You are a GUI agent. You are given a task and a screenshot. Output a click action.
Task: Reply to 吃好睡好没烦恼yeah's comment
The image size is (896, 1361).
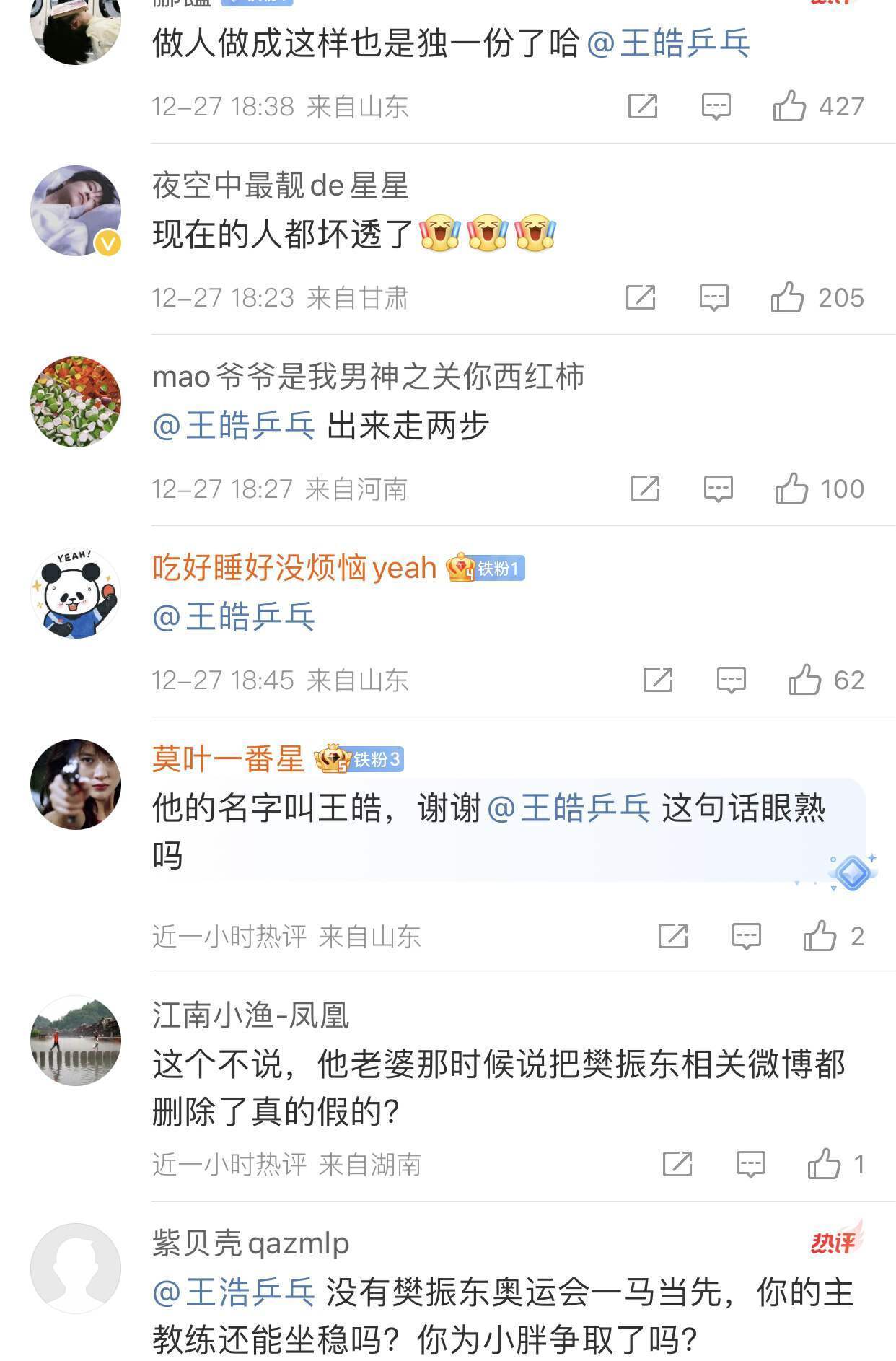coord(731,680)
